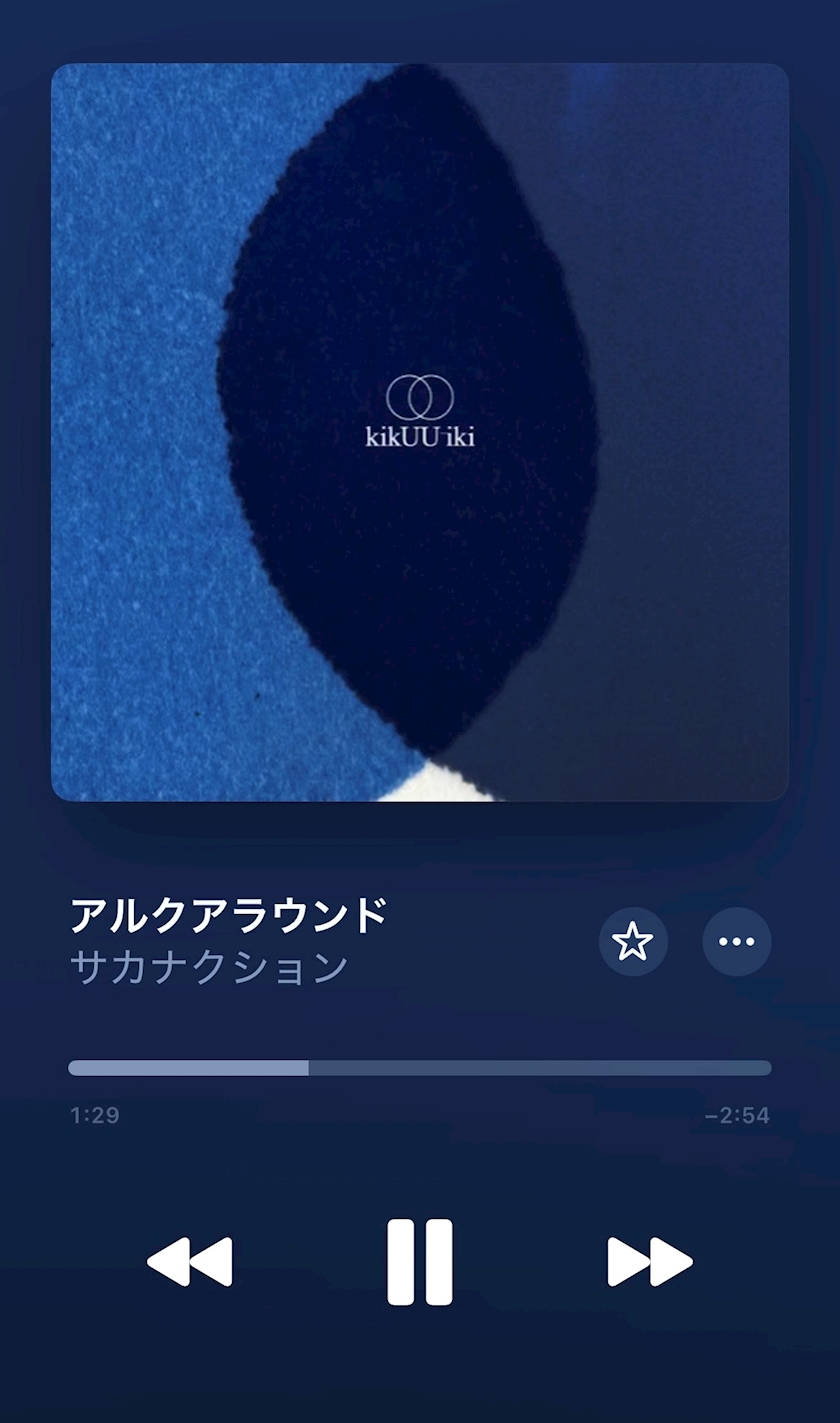
Task: Open artist サカナクション
Action: pyautogui.click(x=209, y=967)
